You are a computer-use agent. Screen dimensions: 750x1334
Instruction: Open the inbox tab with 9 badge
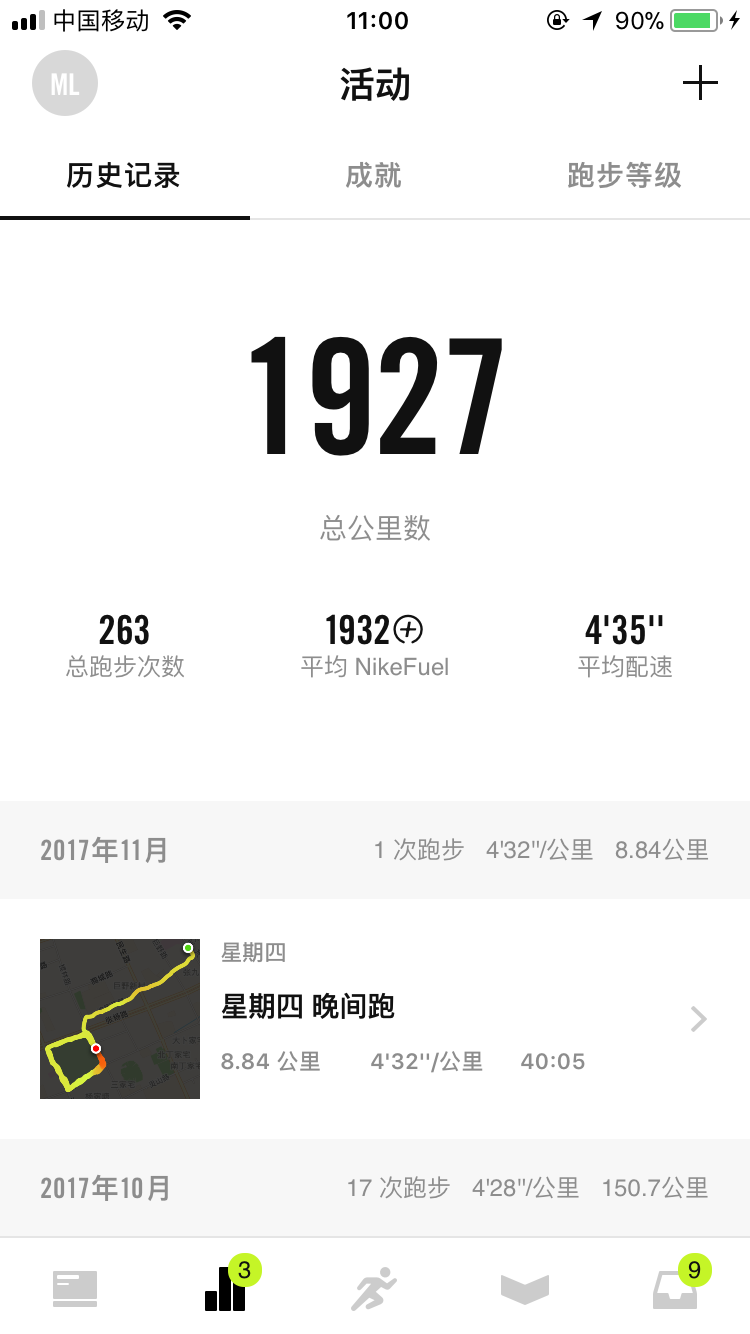pos(675,1288)
